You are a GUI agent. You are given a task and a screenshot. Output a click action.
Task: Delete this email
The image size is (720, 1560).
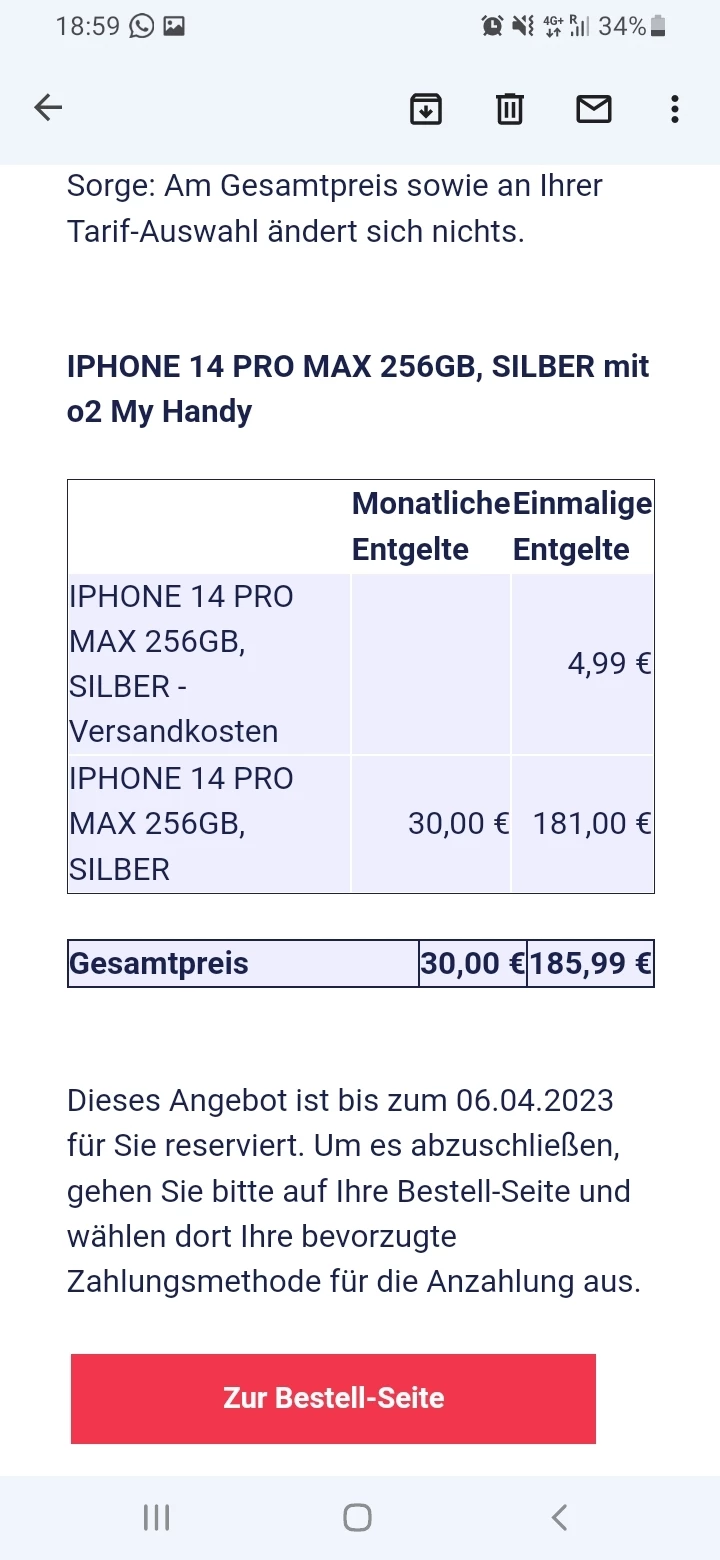coord(510,108)
